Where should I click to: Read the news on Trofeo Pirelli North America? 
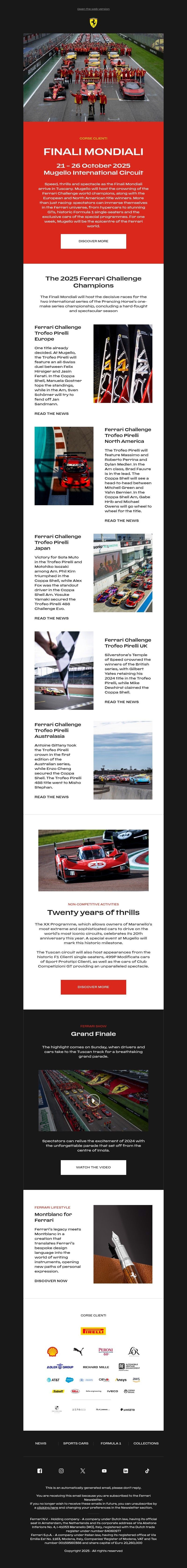(x=122, y=520)
